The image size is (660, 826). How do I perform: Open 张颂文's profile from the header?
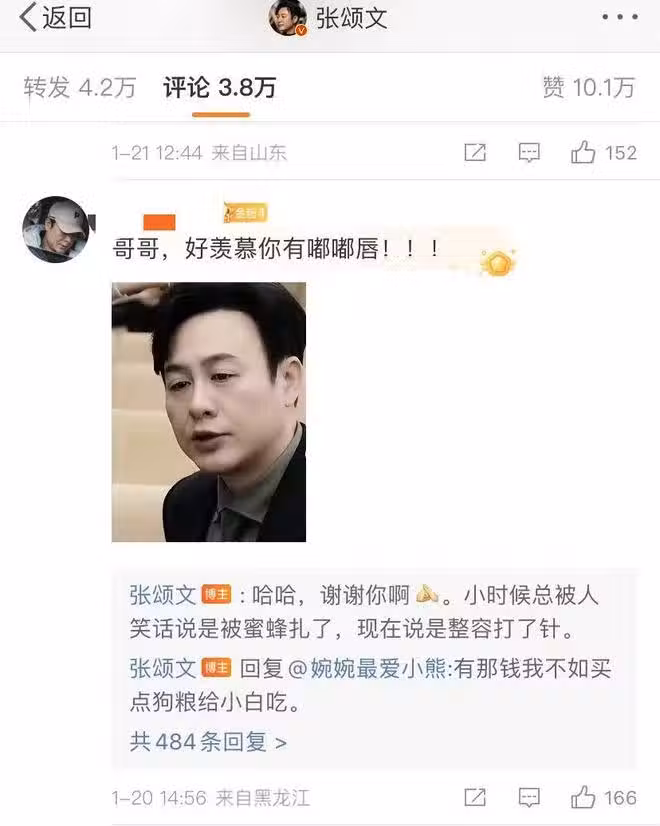pyautogui.click(x=330, y=17)
